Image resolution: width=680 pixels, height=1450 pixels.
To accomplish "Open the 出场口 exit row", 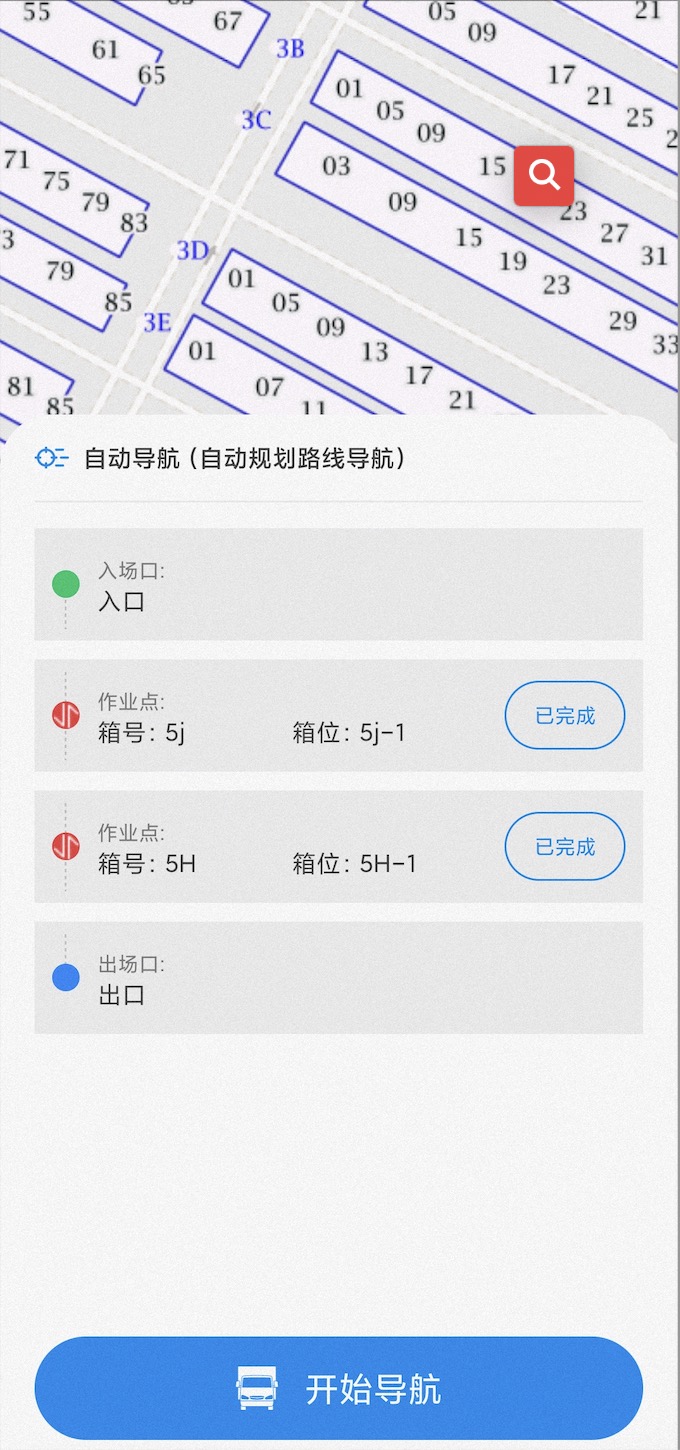I will pyautogui.click(x=339, y=977).
